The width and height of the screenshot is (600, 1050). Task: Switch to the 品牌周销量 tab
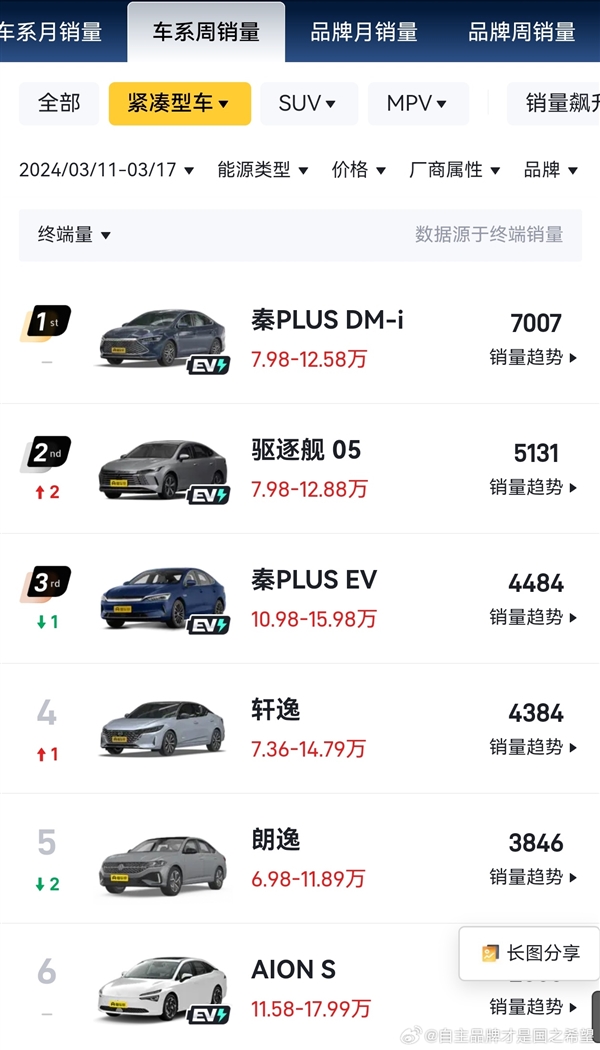pos(521,32)
